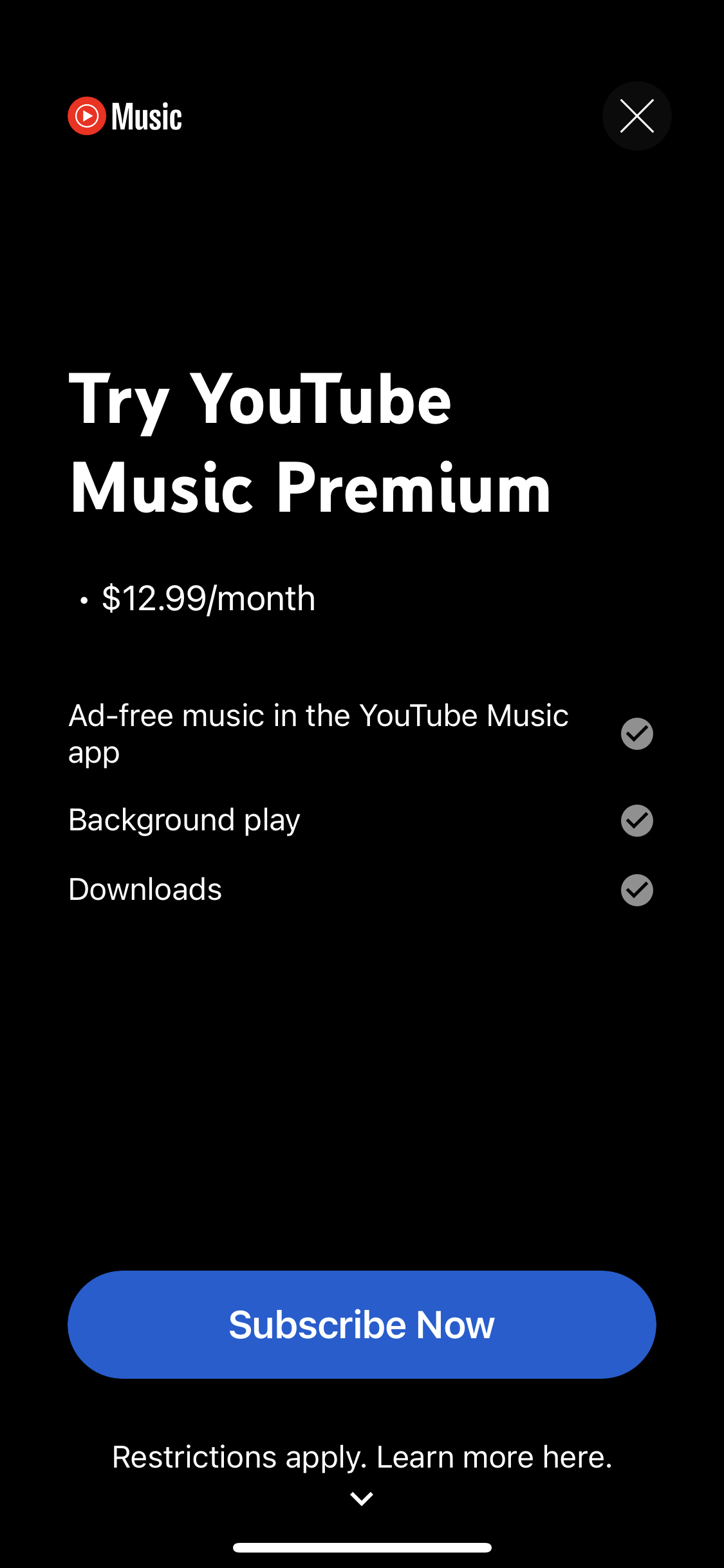Click the checkmark beside Background play
This screenshot has height=1568, width=724.
pyautogui.click(x=636, y=821)
